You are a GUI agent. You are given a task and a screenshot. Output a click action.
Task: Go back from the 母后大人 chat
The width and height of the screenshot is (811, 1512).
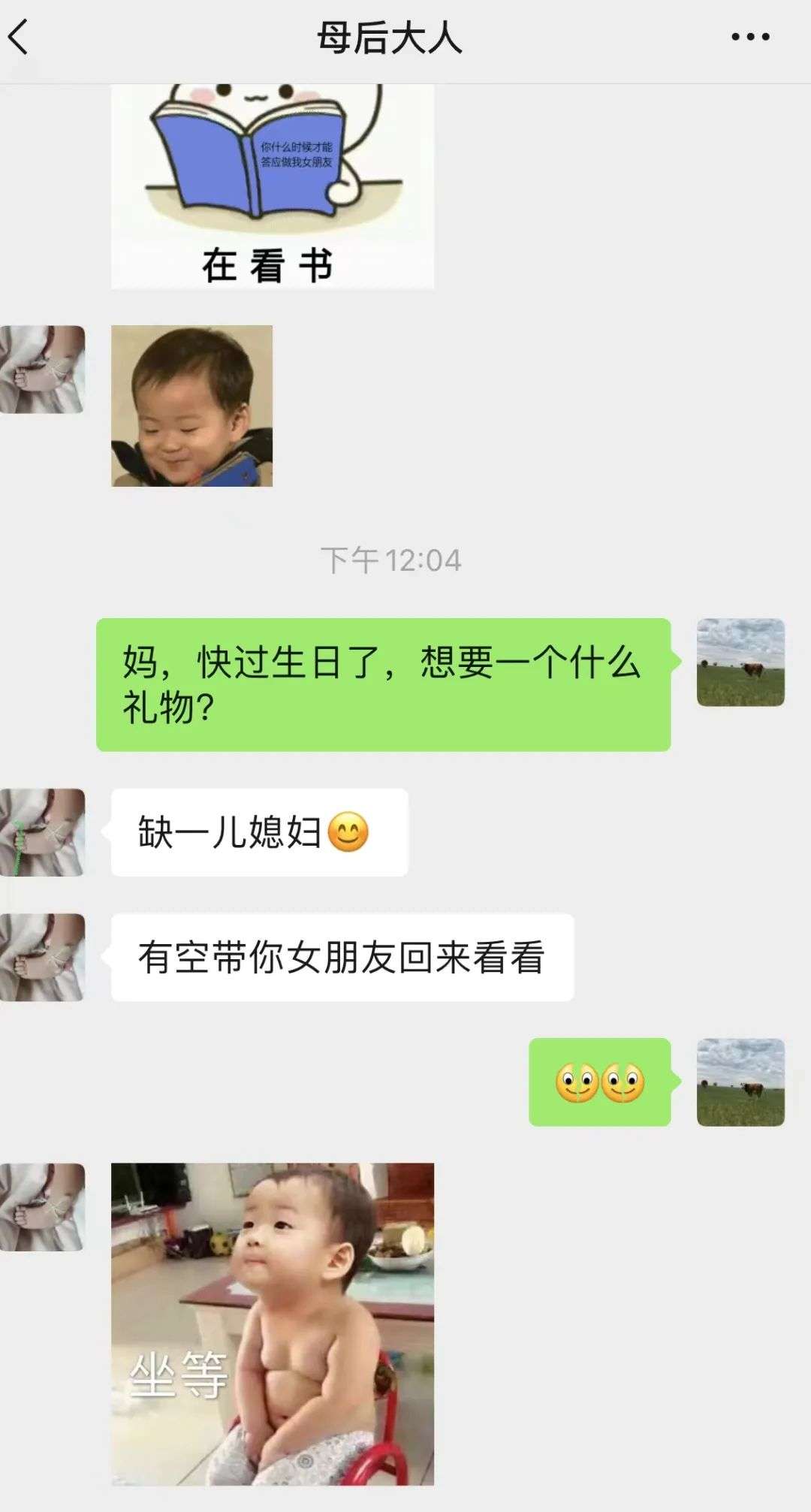click(x=20, y=37)
